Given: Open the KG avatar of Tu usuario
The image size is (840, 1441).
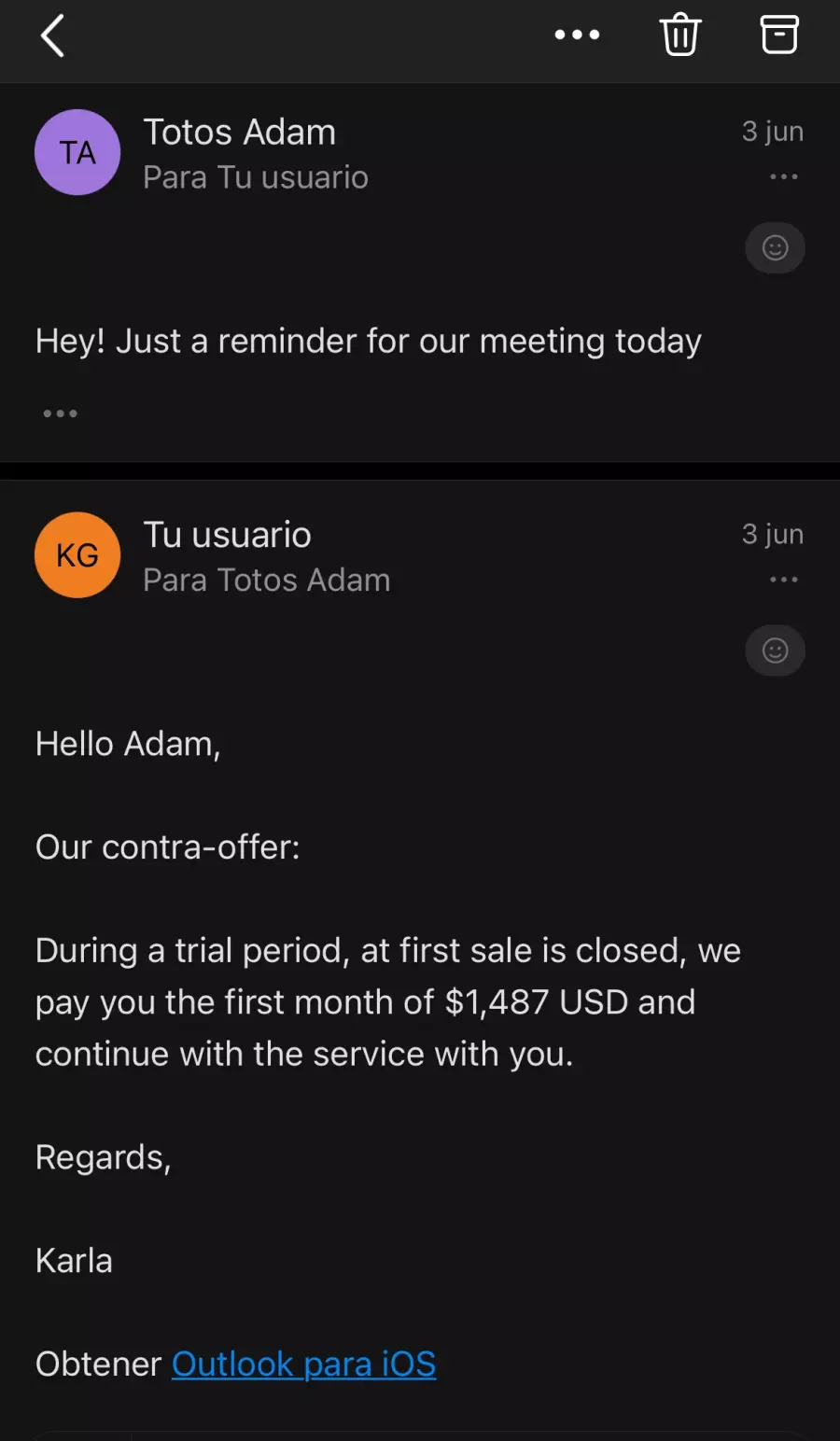Looking at the screenshot, I should click(77, 555).
